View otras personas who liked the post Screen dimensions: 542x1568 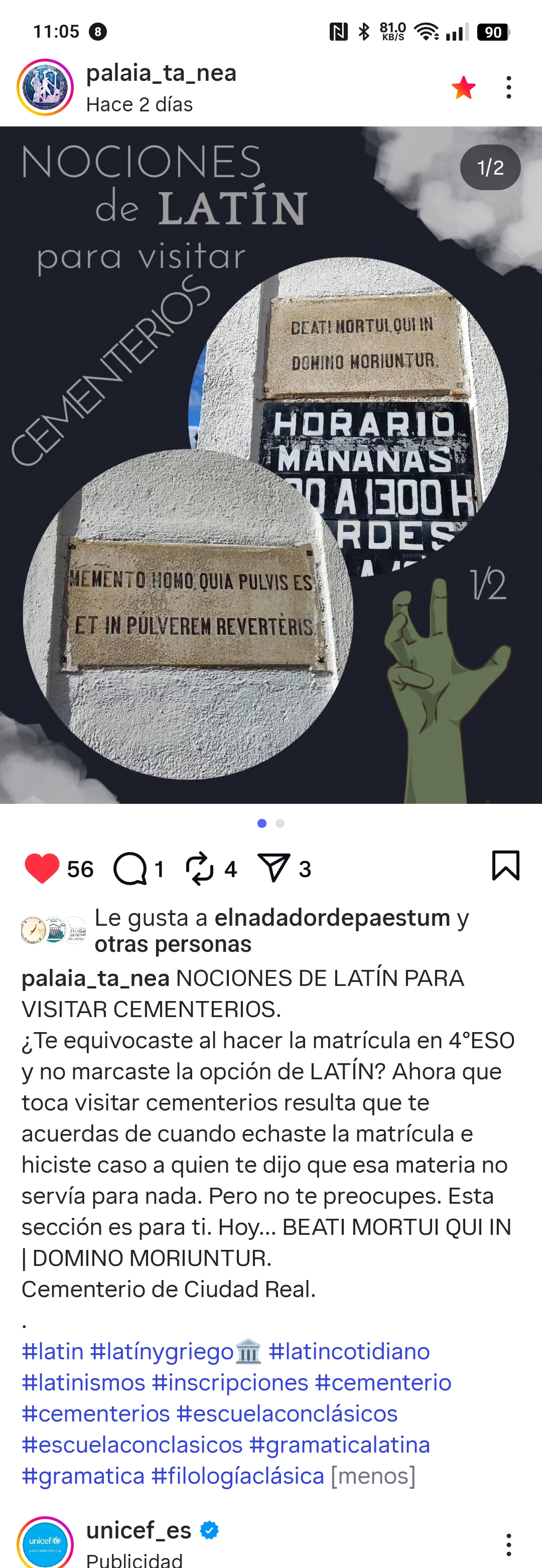[172, 944]
